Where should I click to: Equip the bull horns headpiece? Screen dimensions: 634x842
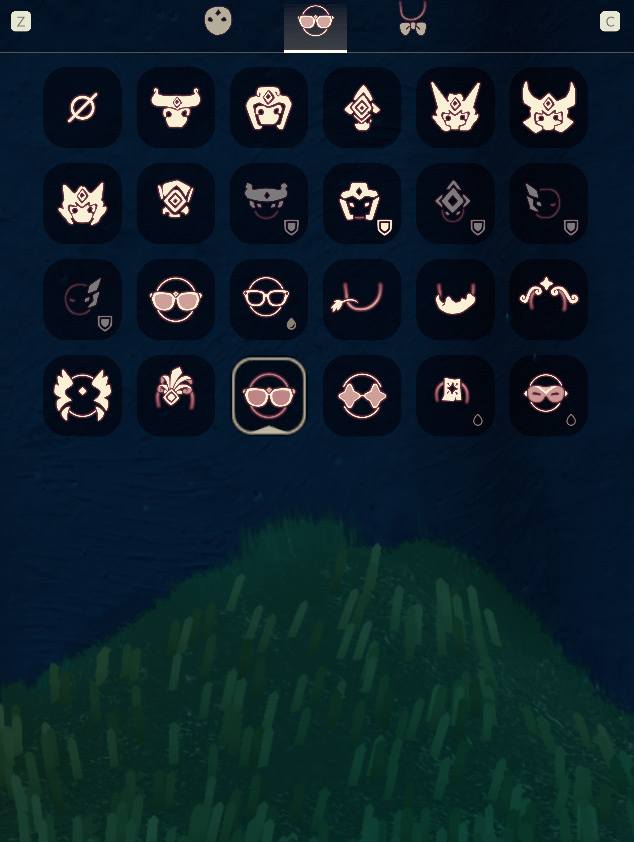[x=175, y=107]
